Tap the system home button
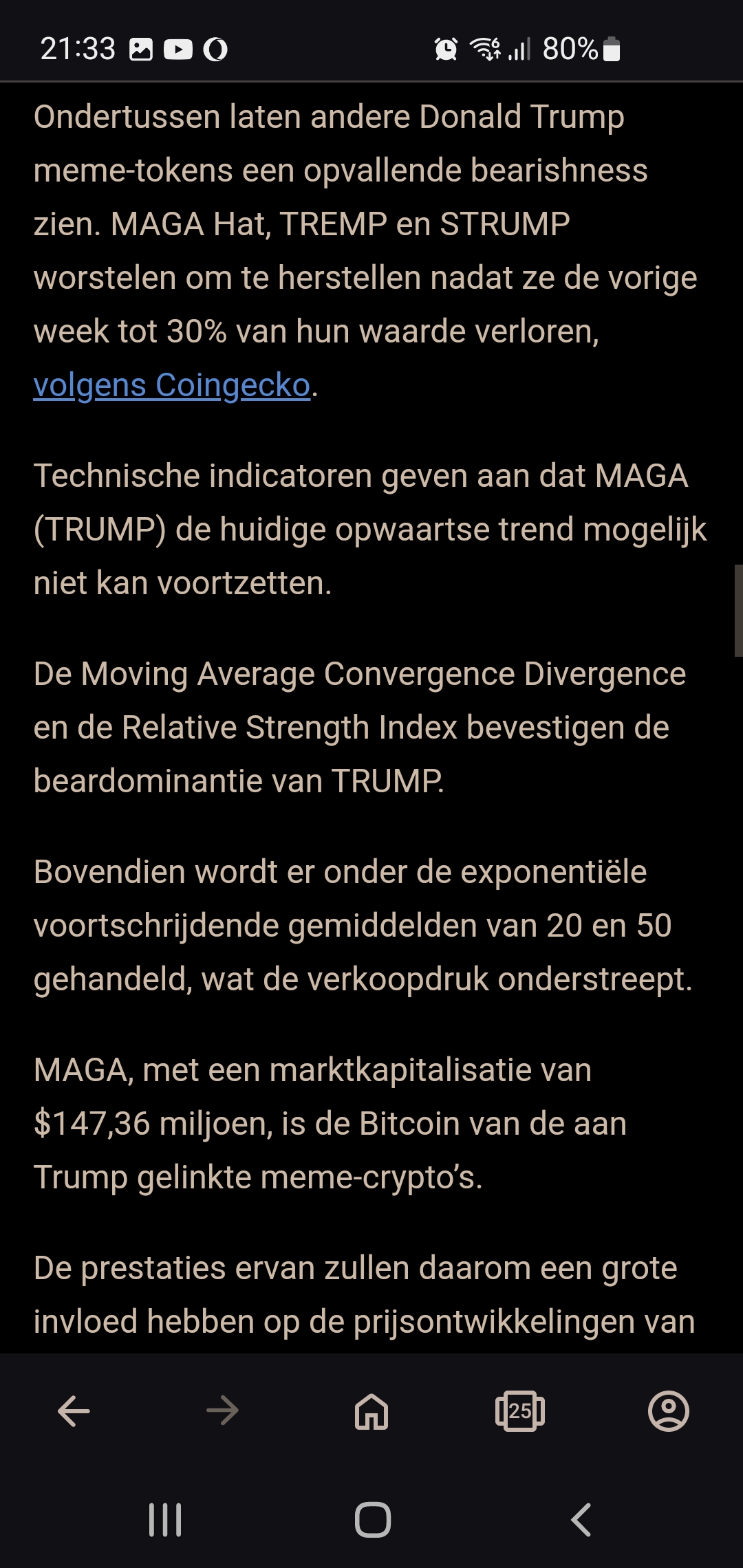Screen dimensions: 743x1568 coord(372,1520)
